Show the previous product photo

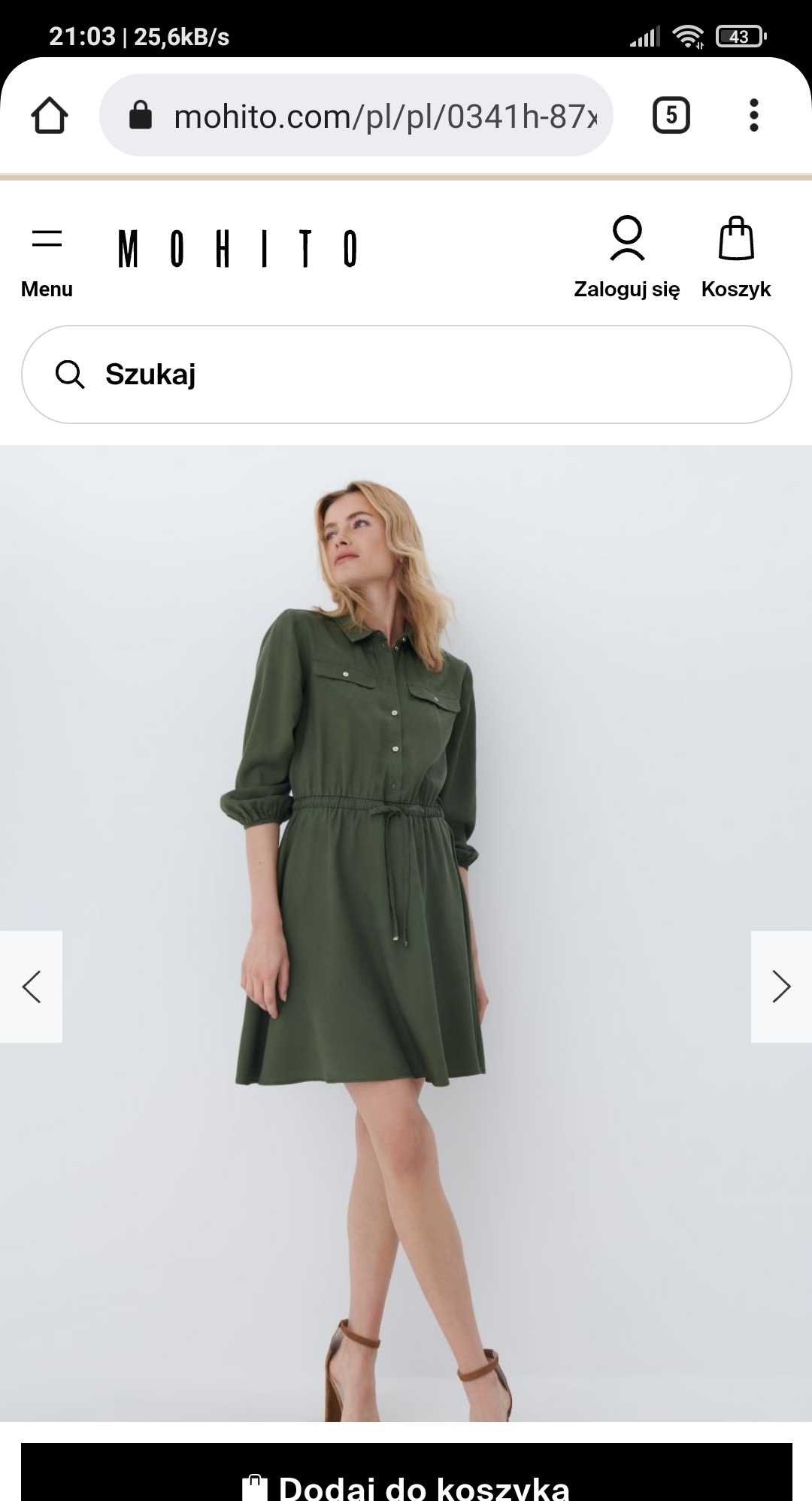tap(31, 987)
